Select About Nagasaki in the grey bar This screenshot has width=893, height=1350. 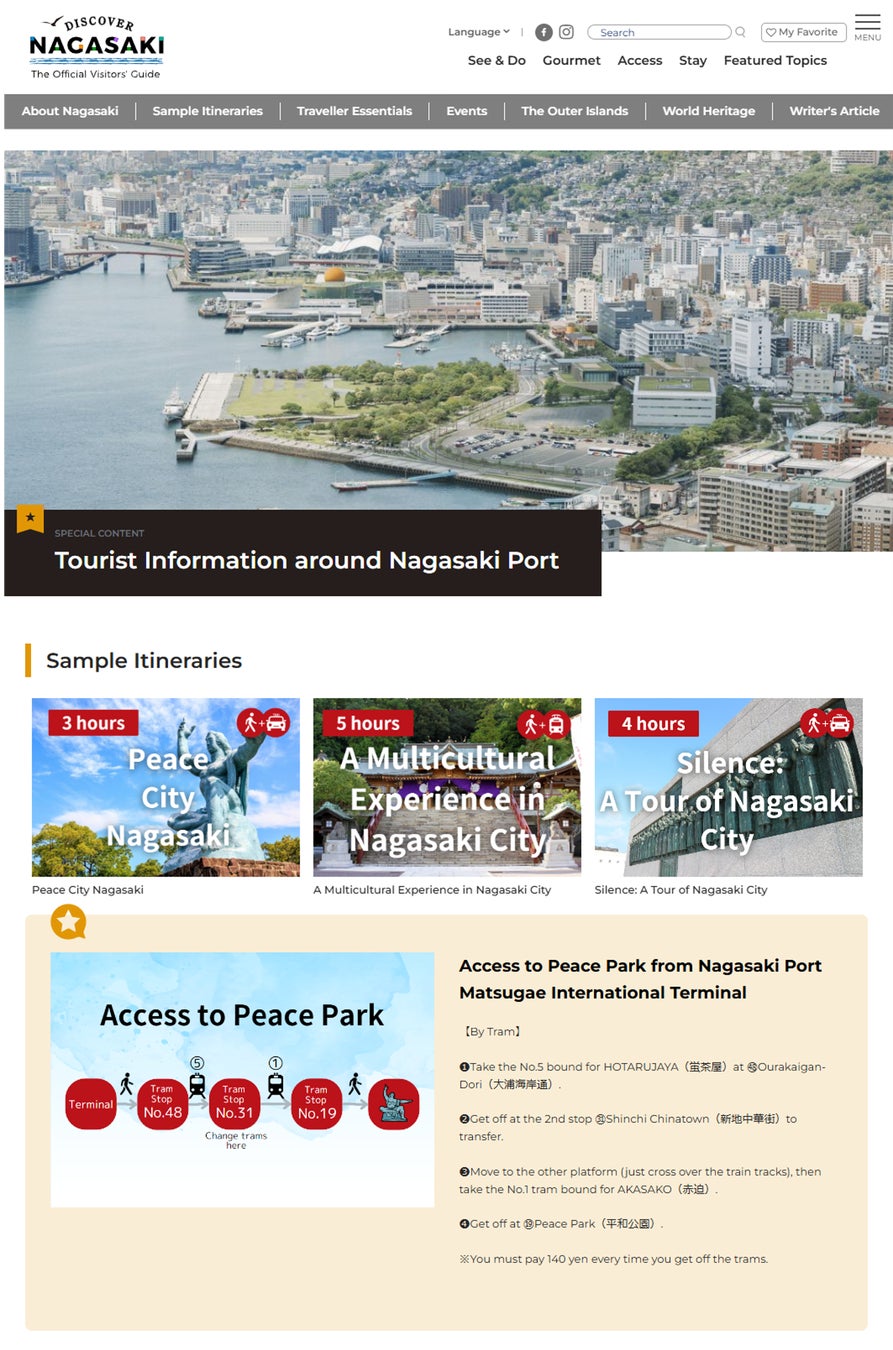[70, 111]
